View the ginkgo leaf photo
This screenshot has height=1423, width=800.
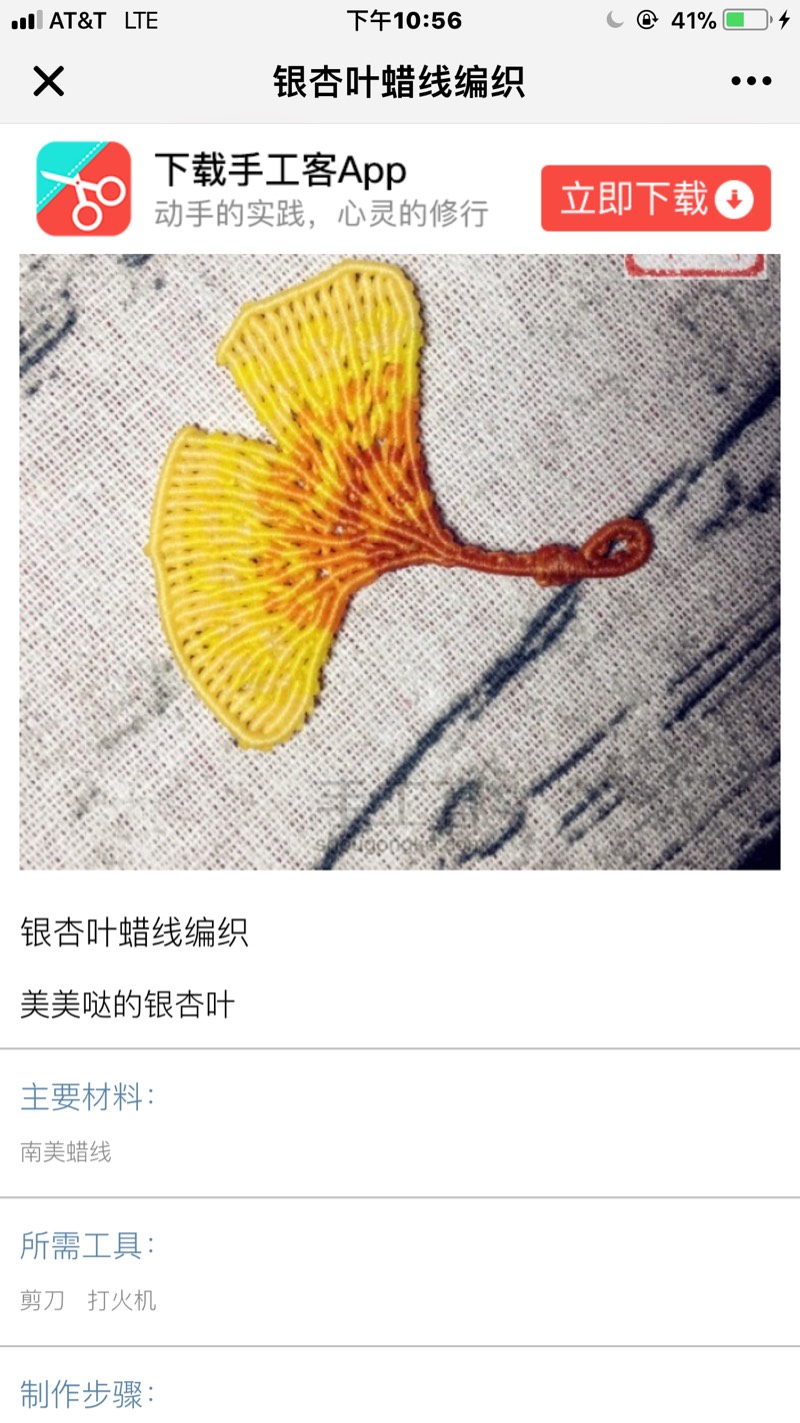(x=400, y=560)
